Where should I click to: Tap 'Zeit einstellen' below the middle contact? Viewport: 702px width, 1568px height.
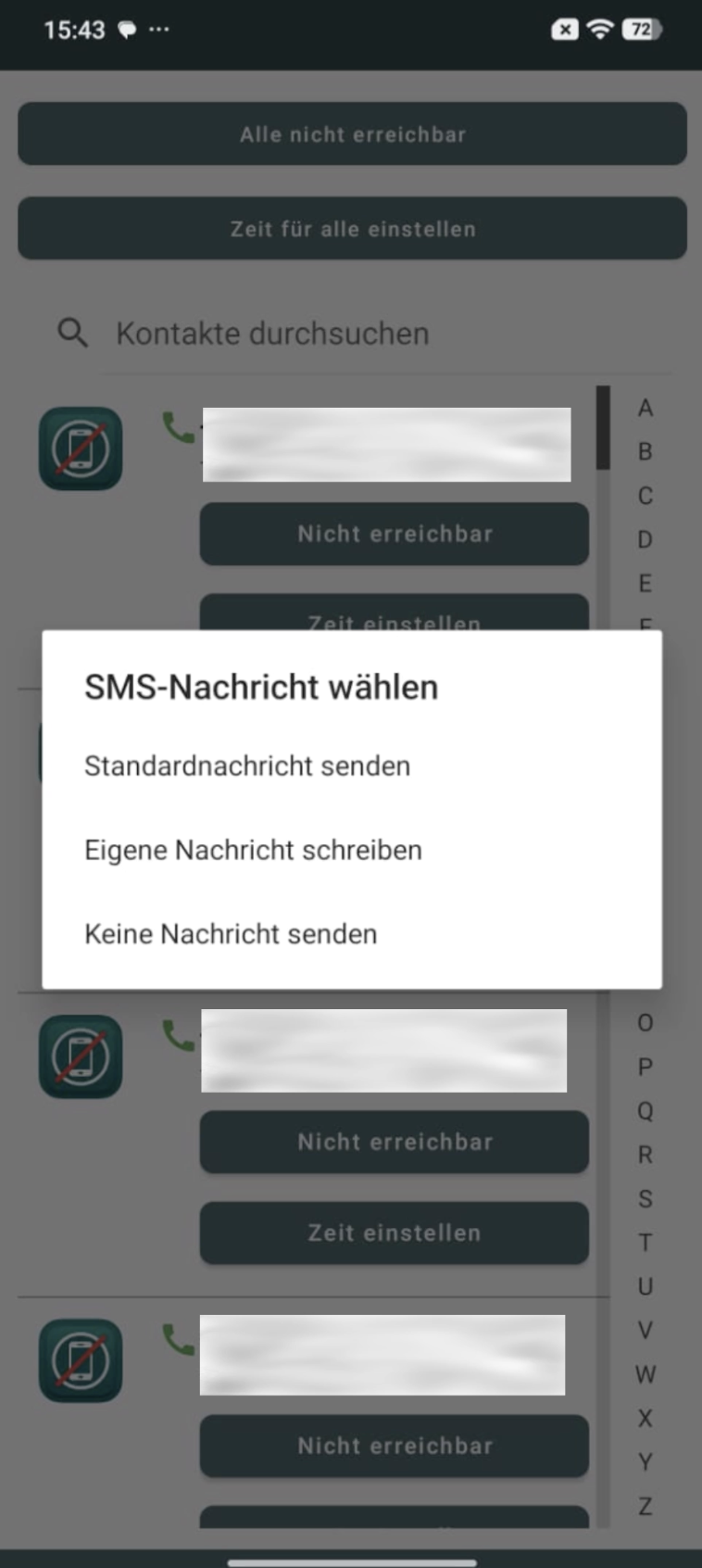[394, 1233]
